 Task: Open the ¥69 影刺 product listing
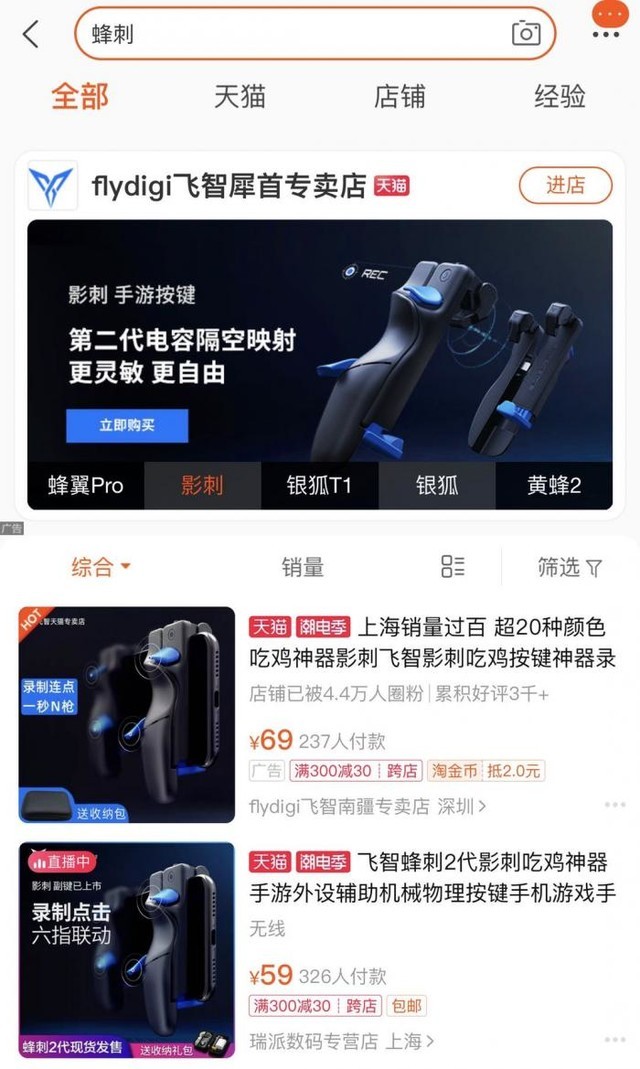coord(432,643)
